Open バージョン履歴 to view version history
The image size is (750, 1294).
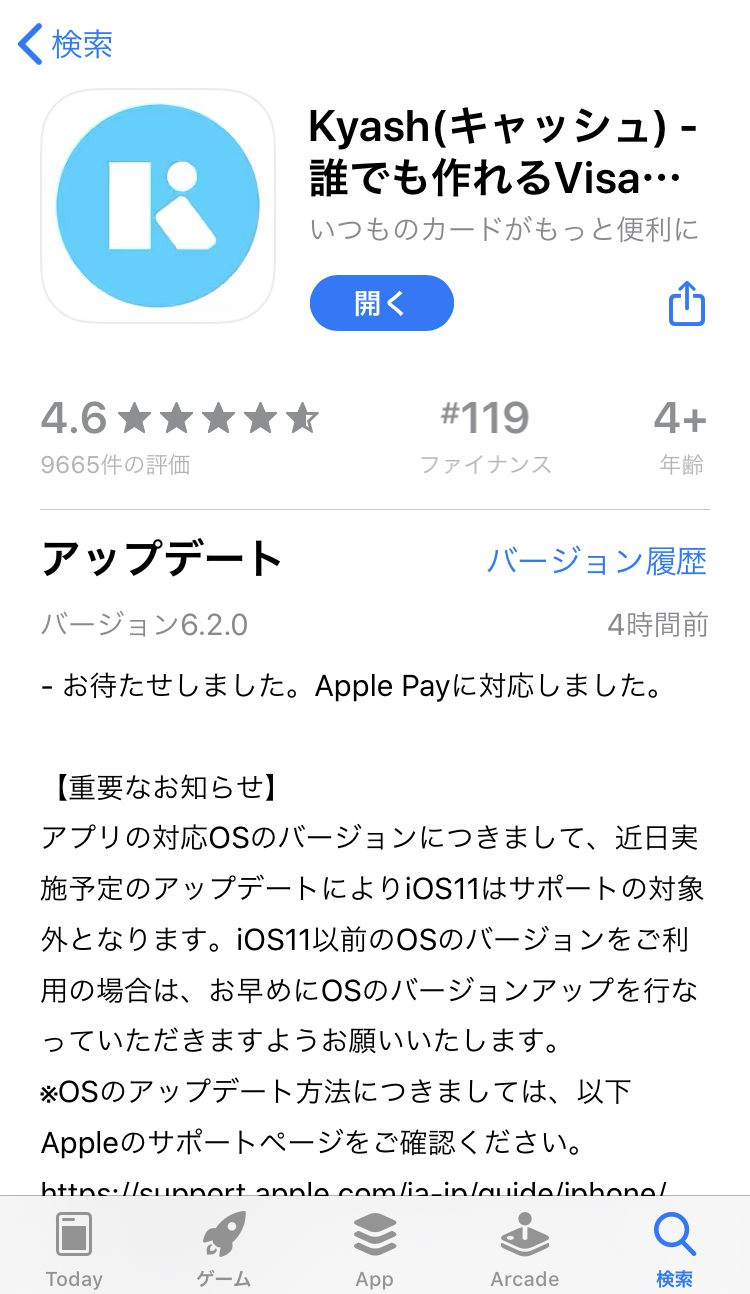coord(600,563)
